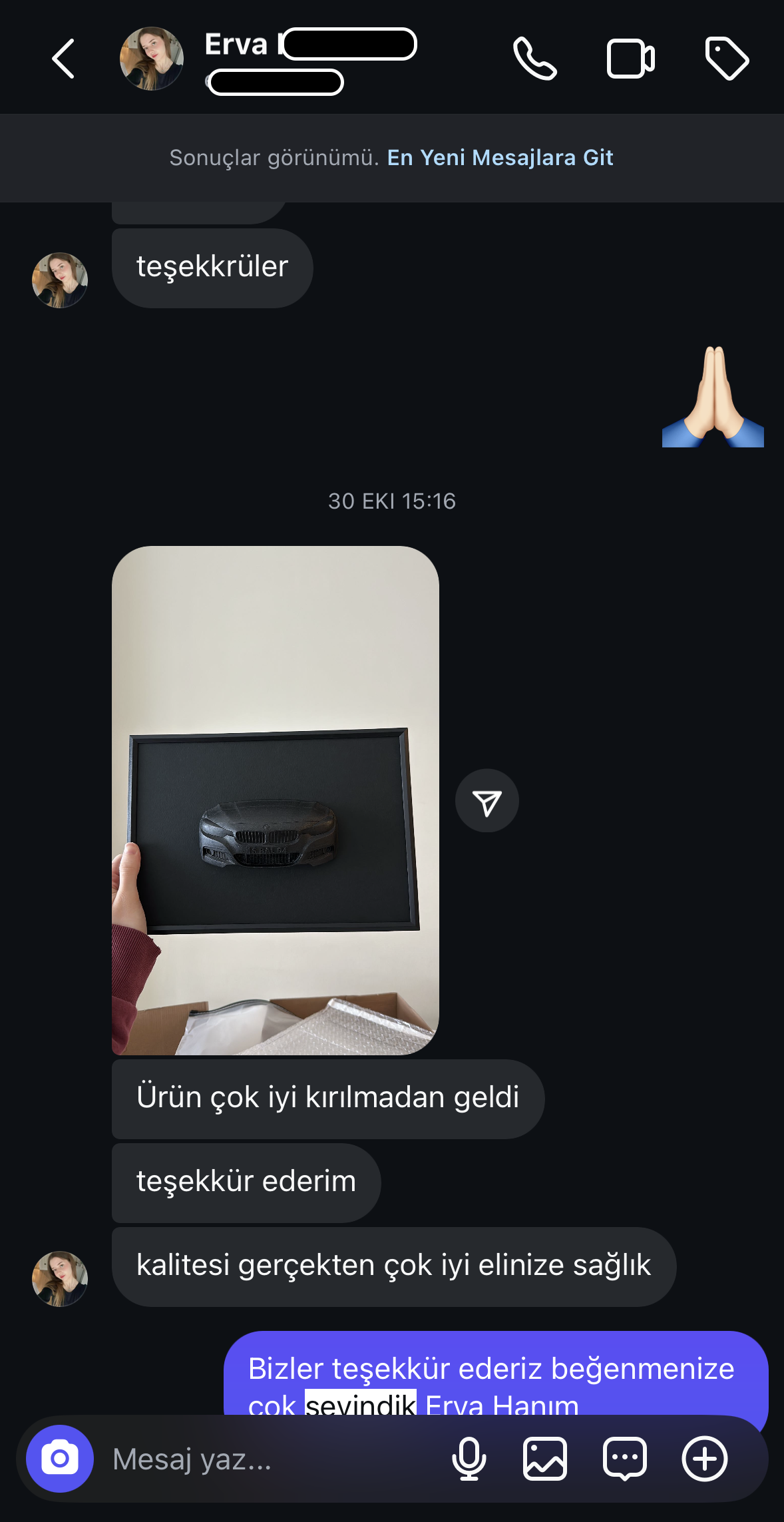Start a voice call with Erva
The height and width of the screenshot is (1522, 784).
tap(534, 59)
